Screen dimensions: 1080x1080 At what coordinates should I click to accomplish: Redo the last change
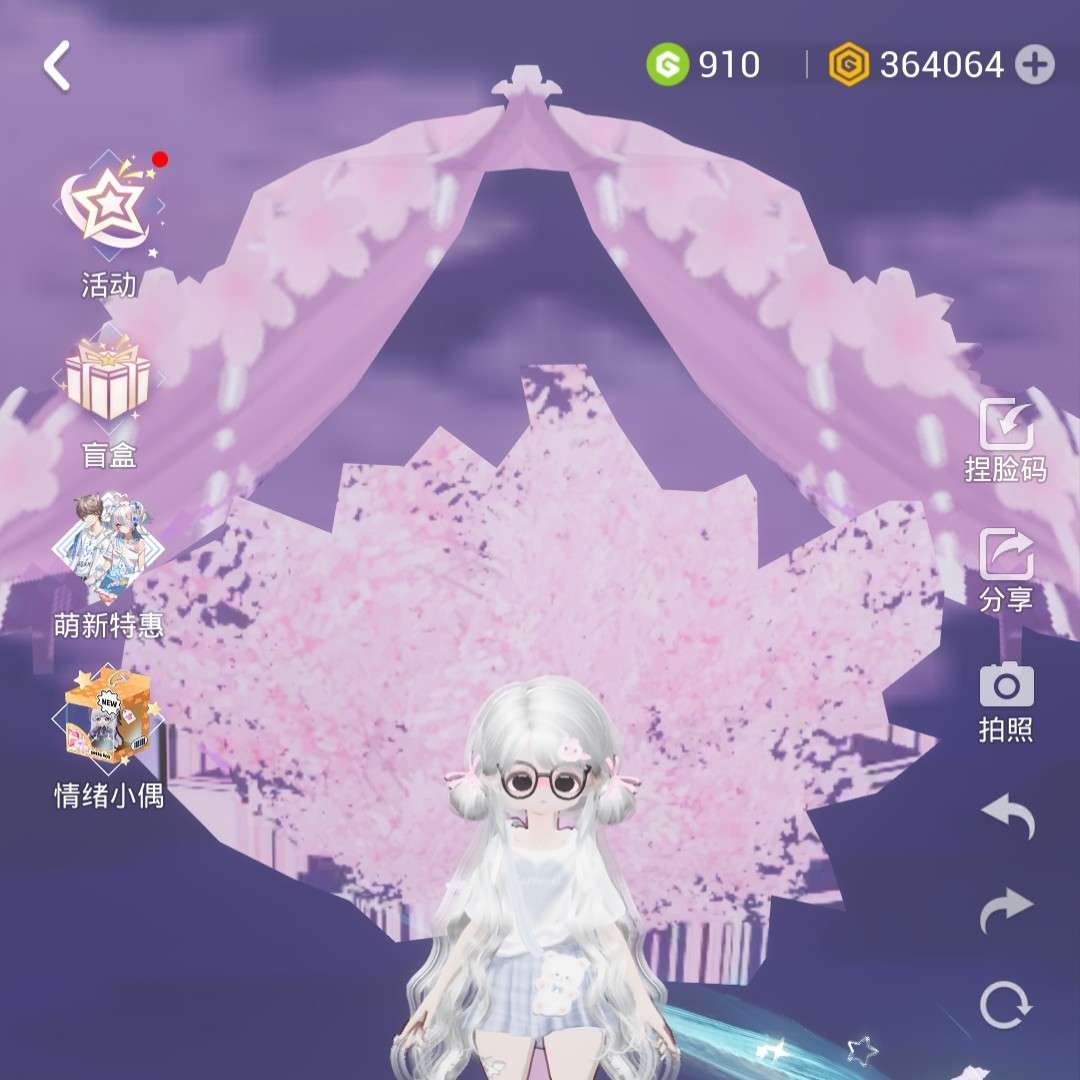(x=1005, y=908)
